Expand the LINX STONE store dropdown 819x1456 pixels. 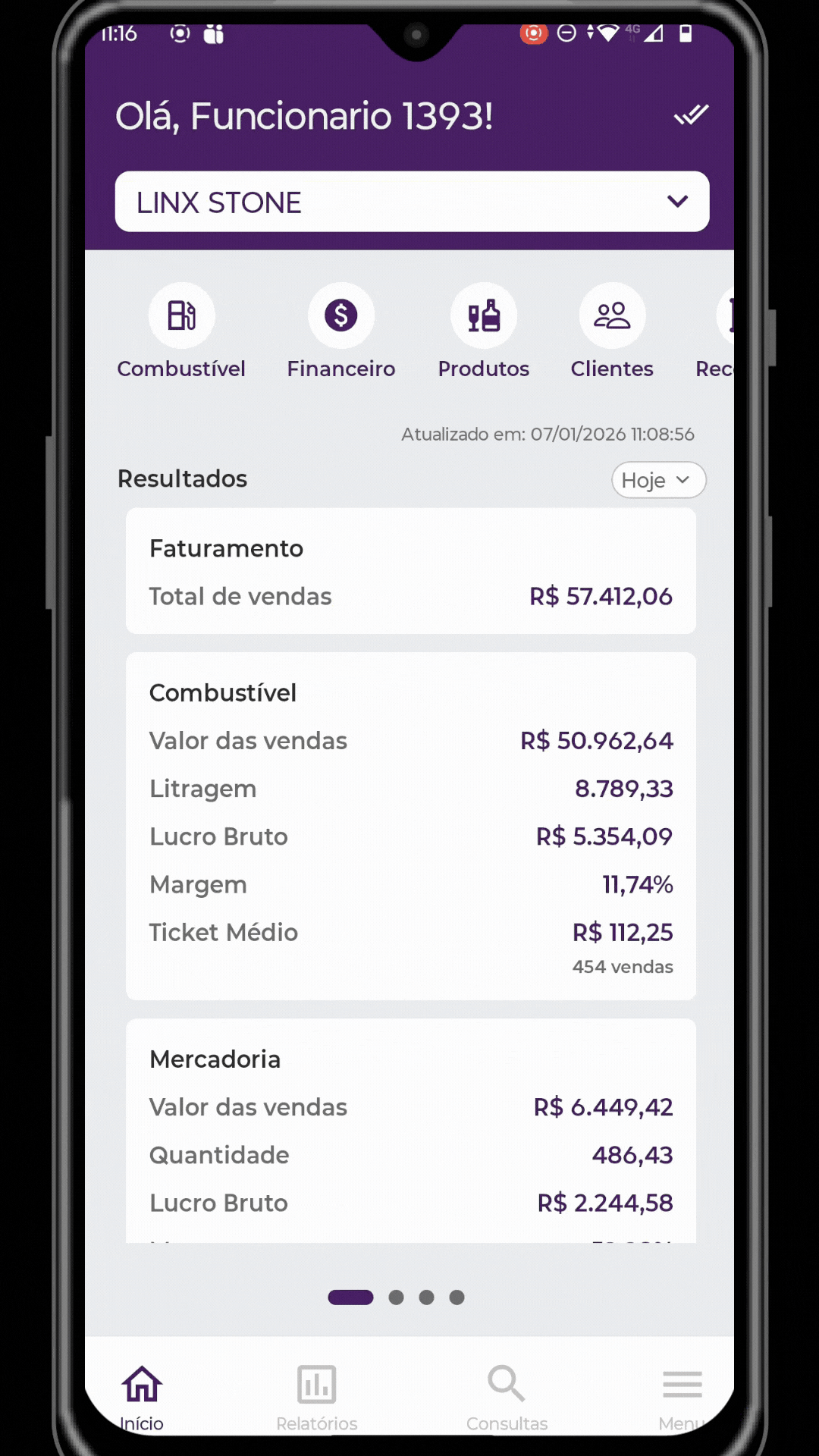pos(412,202)
